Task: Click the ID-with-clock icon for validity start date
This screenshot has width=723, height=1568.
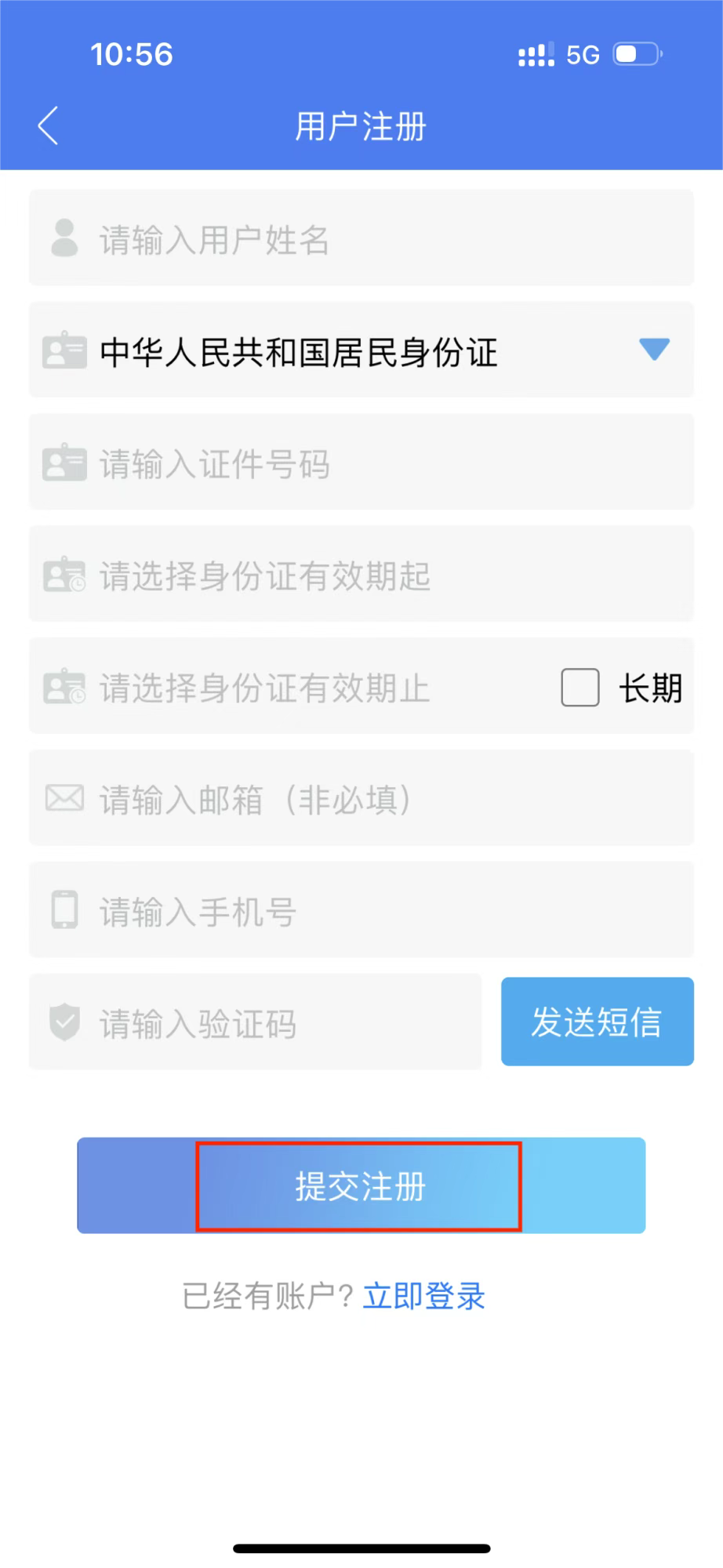Action: click(x=64, y=575)
